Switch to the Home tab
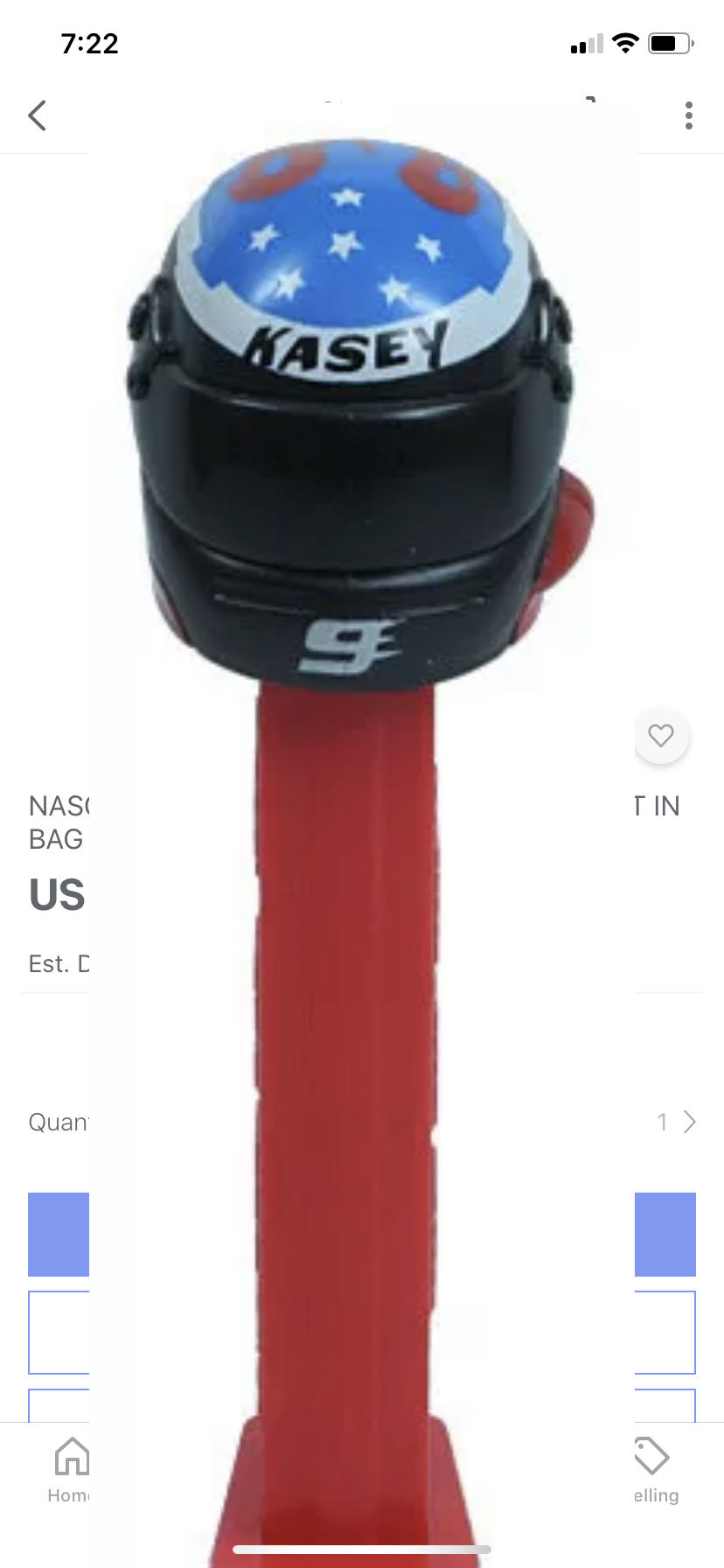This screenshot has height=1568, width=724. click(70, 1468)
